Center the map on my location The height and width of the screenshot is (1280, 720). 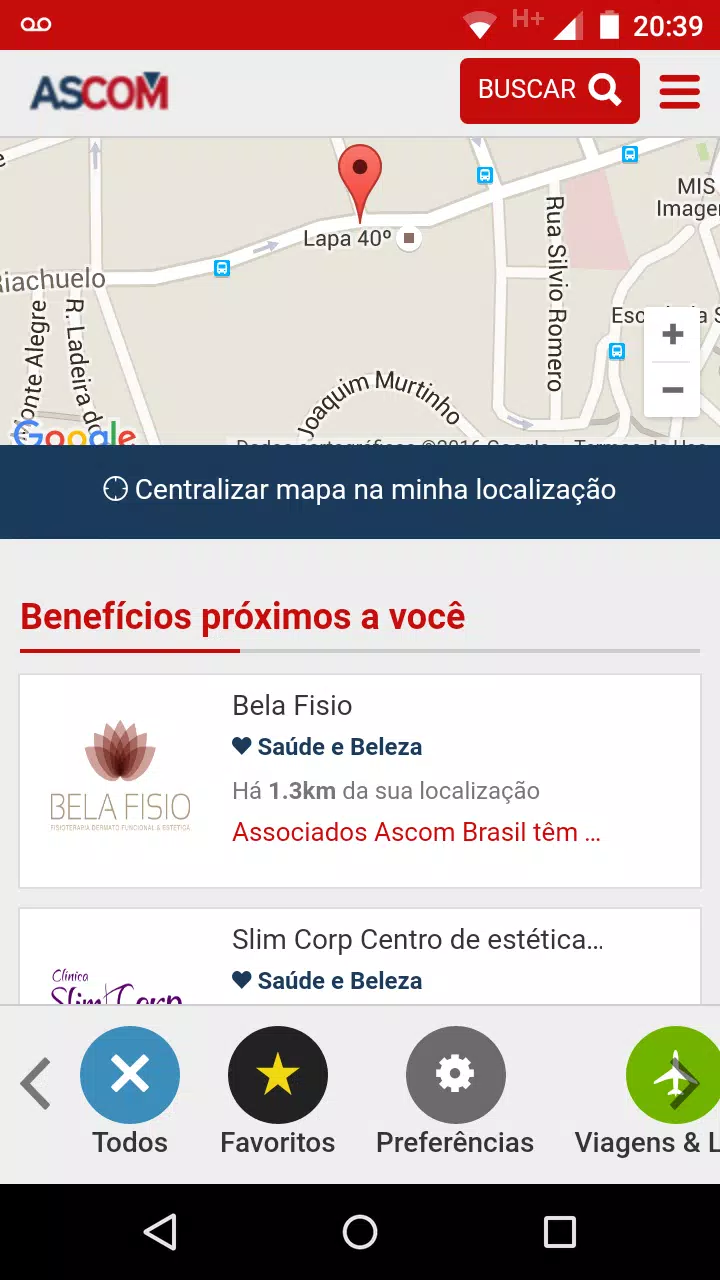[x=360, y=490]
